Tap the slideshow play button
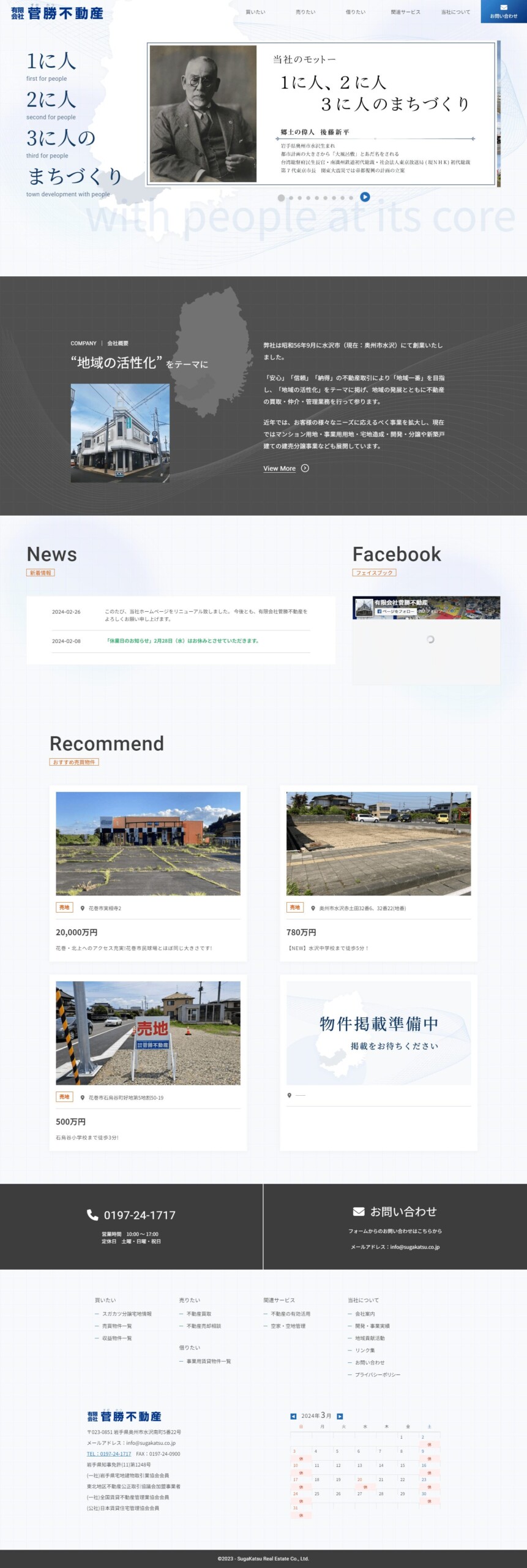The image size is (527, 1568). [x=365, y=197]
